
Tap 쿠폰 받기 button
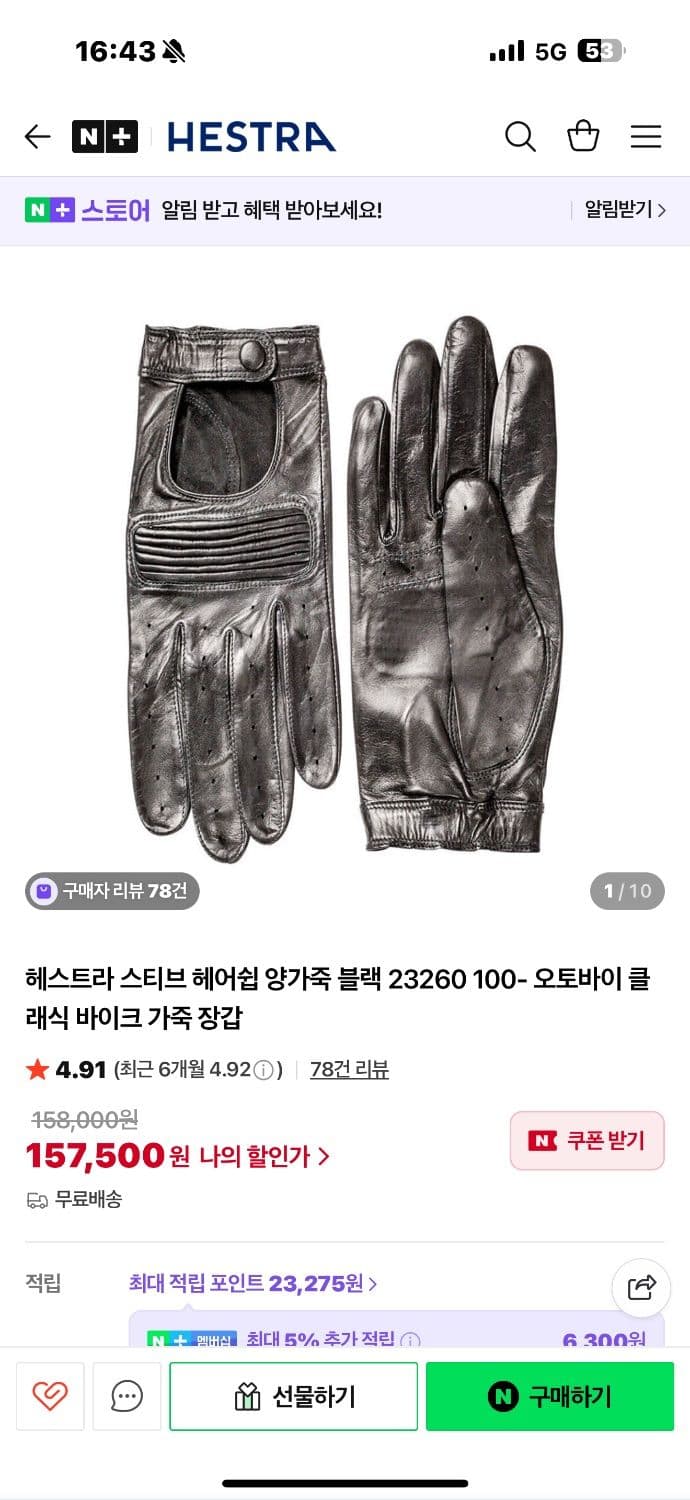tap(587, 1140)
